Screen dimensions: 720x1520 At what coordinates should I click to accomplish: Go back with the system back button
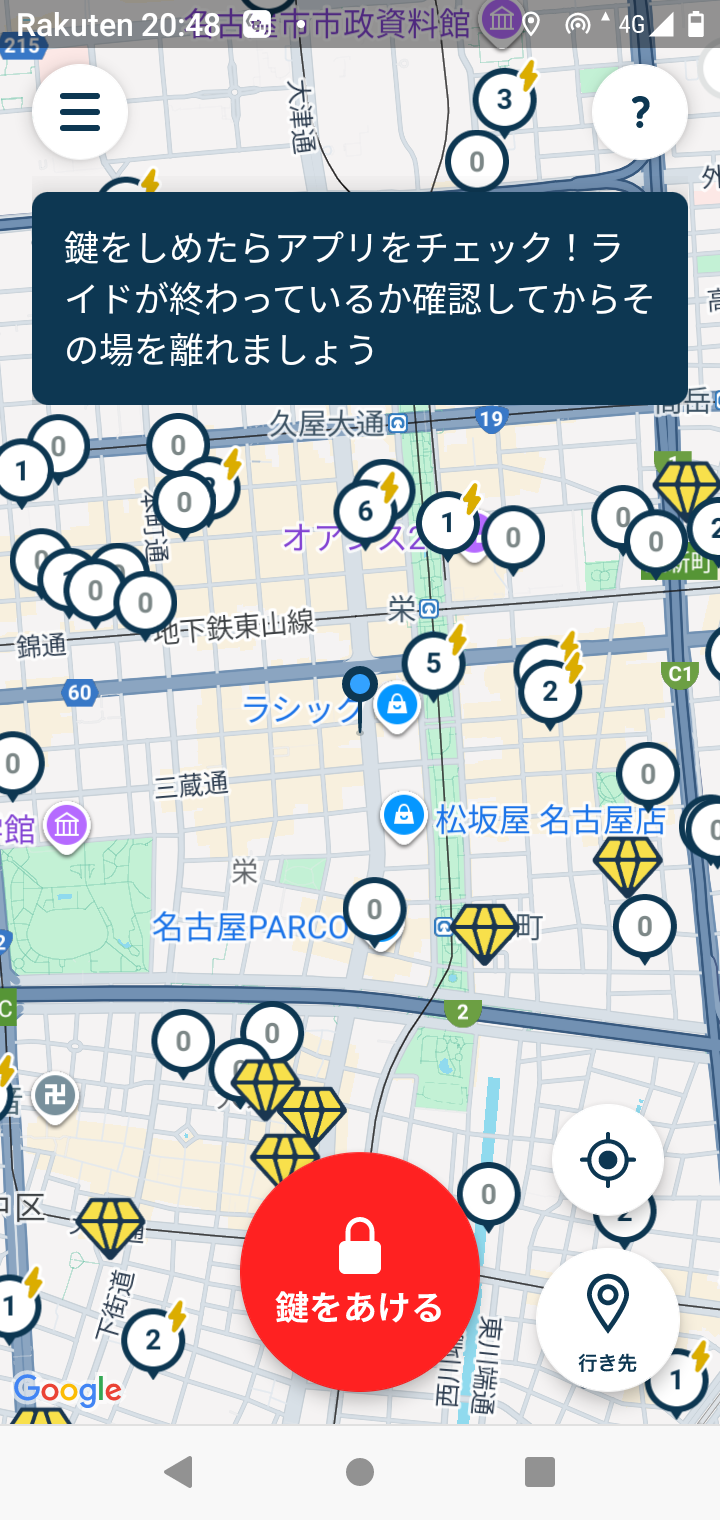[x=178, y=1472]
